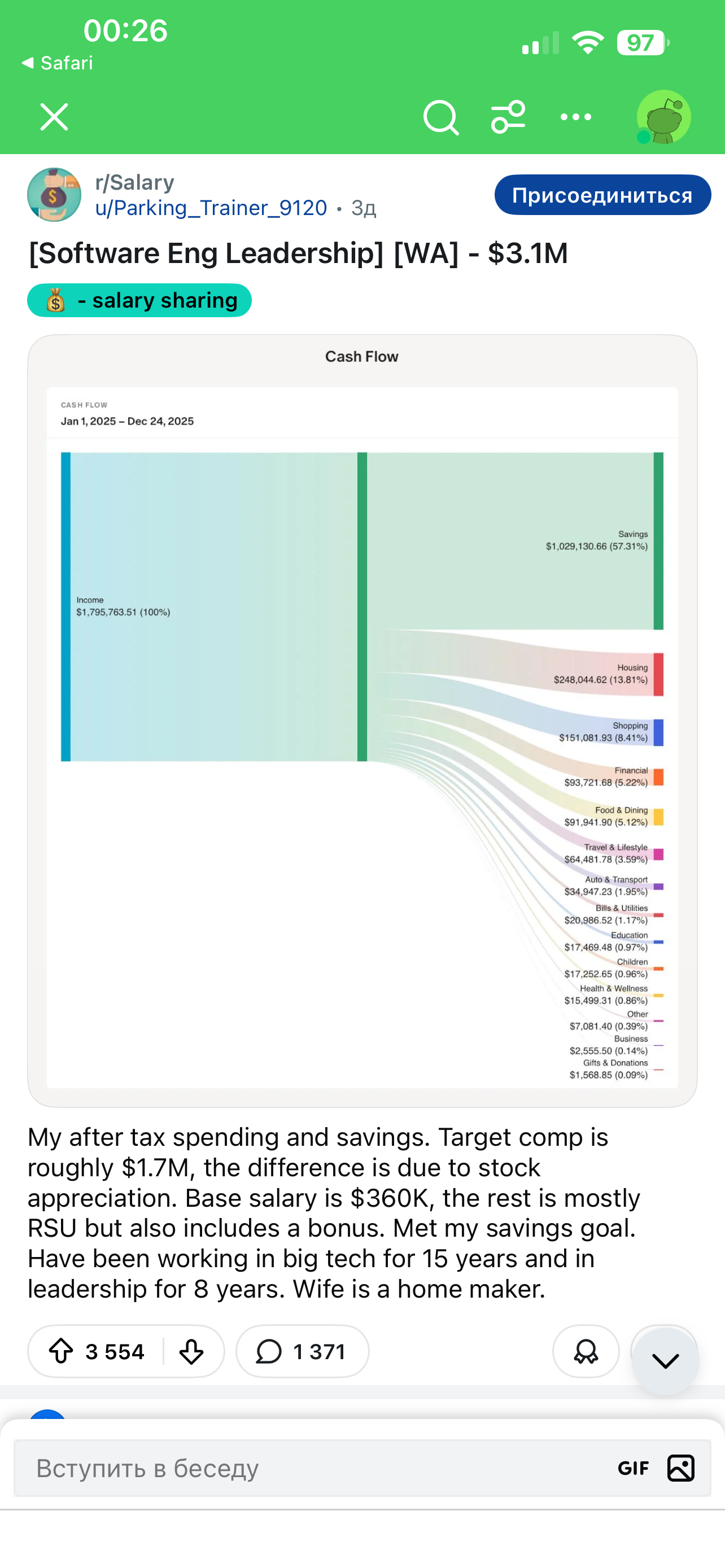Open the three-dot overflow menu
Screen dimensions: 725x1568
click(x=575, y=117)
